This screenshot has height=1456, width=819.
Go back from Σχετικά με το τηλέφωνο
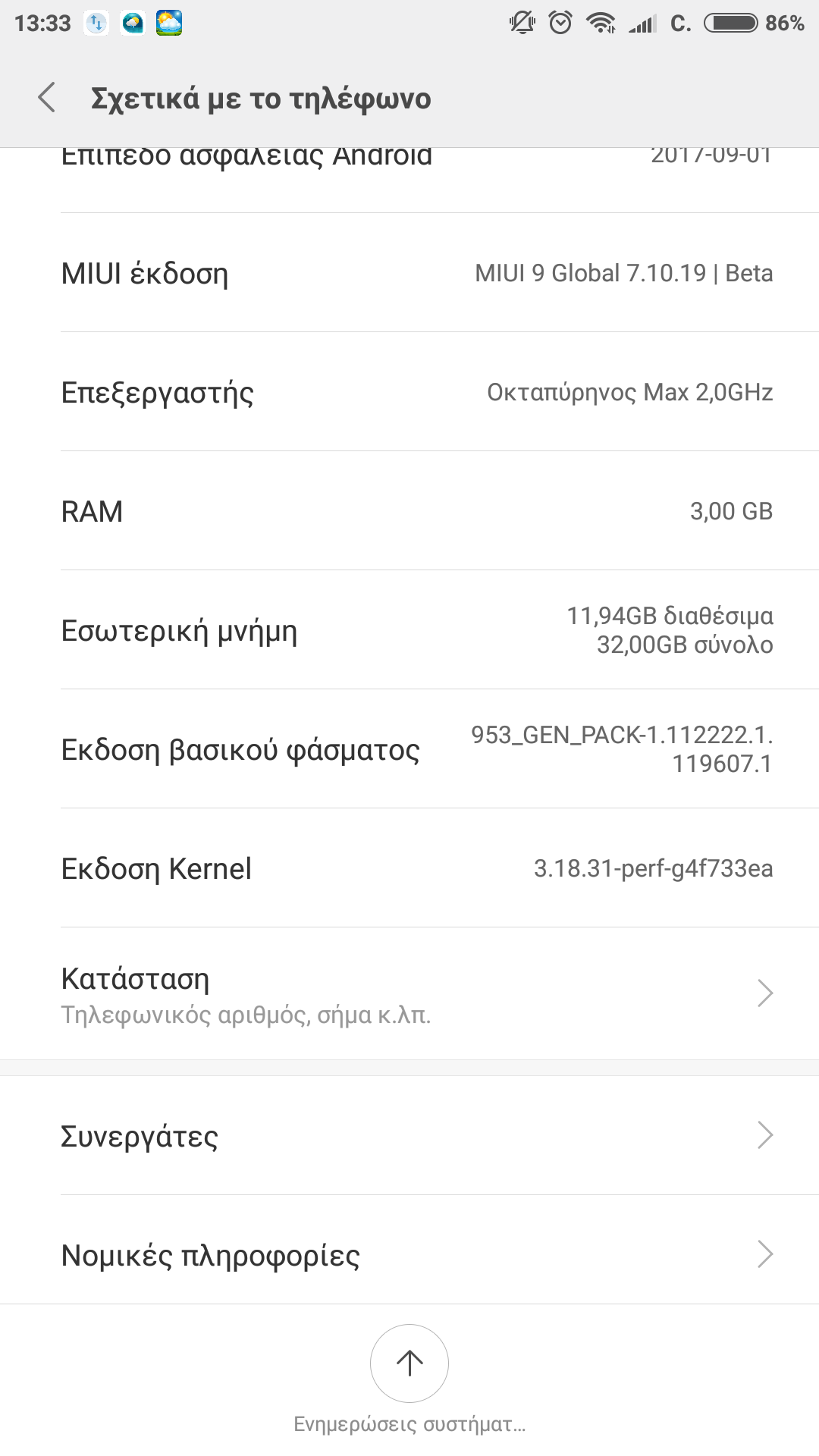47,98
